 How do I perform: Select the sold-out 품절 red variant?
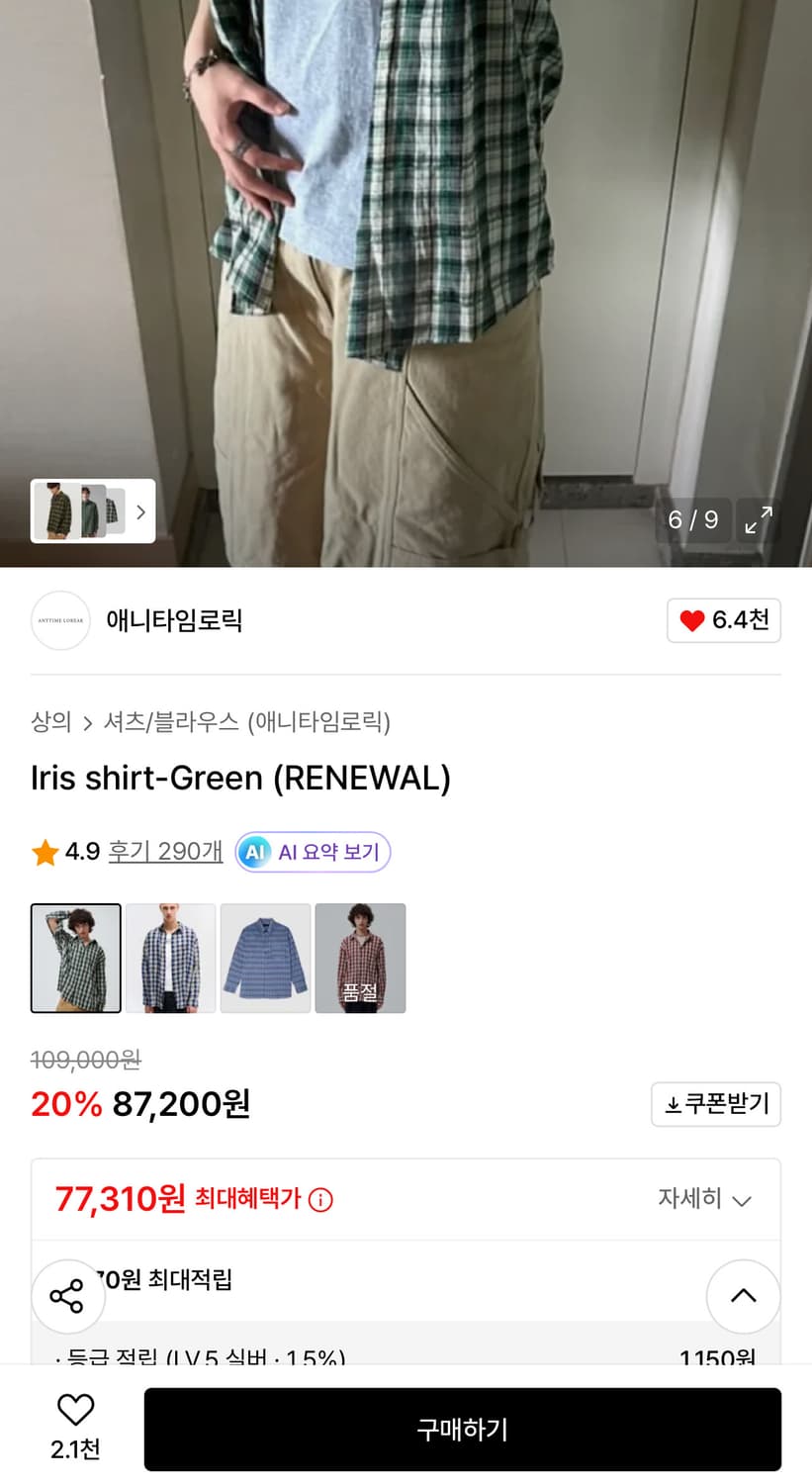[360, 958]
